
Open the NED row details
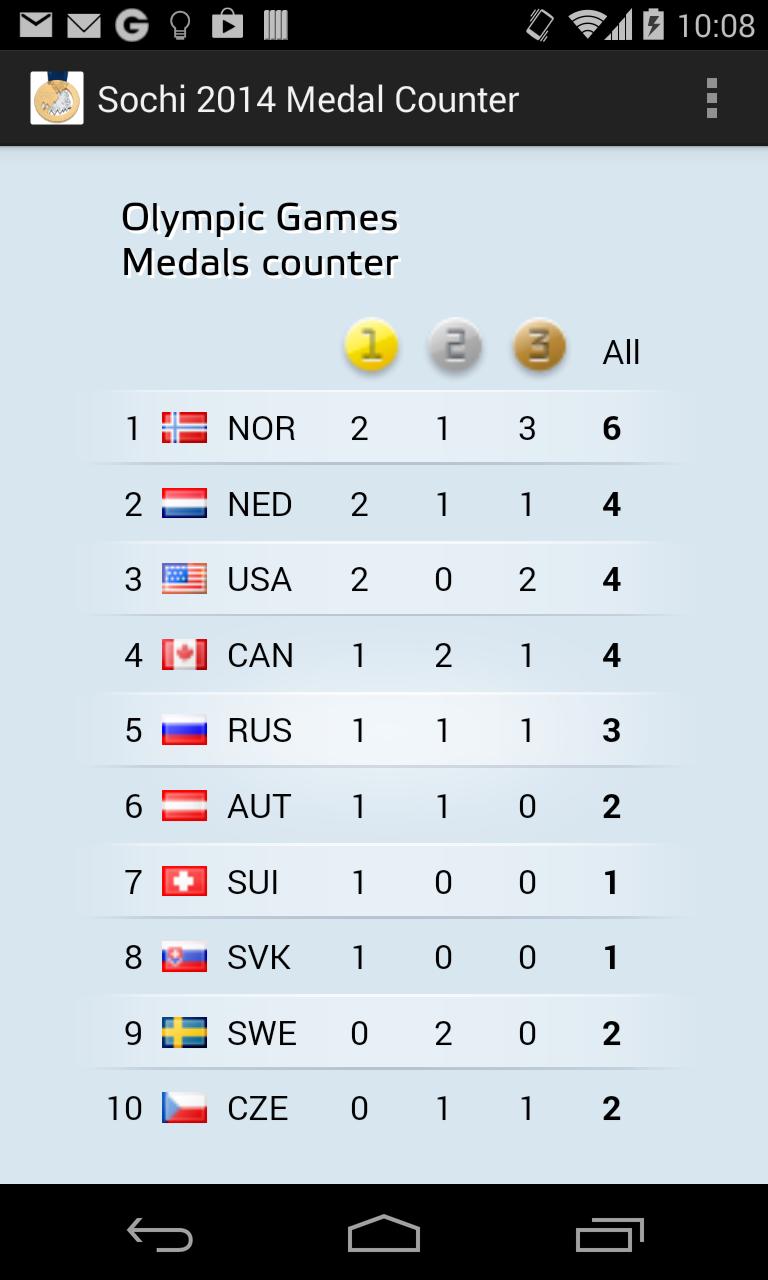(384, 503)
